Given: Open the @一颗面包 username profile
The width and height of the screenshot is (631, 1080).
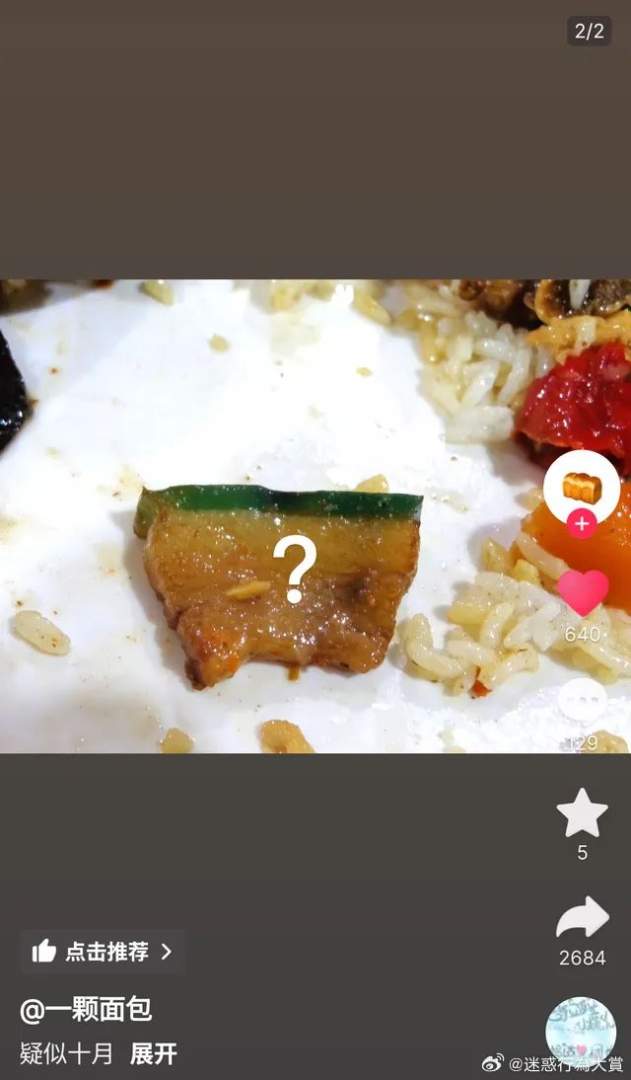Looking at the screenshot, I should [86, 1009].
